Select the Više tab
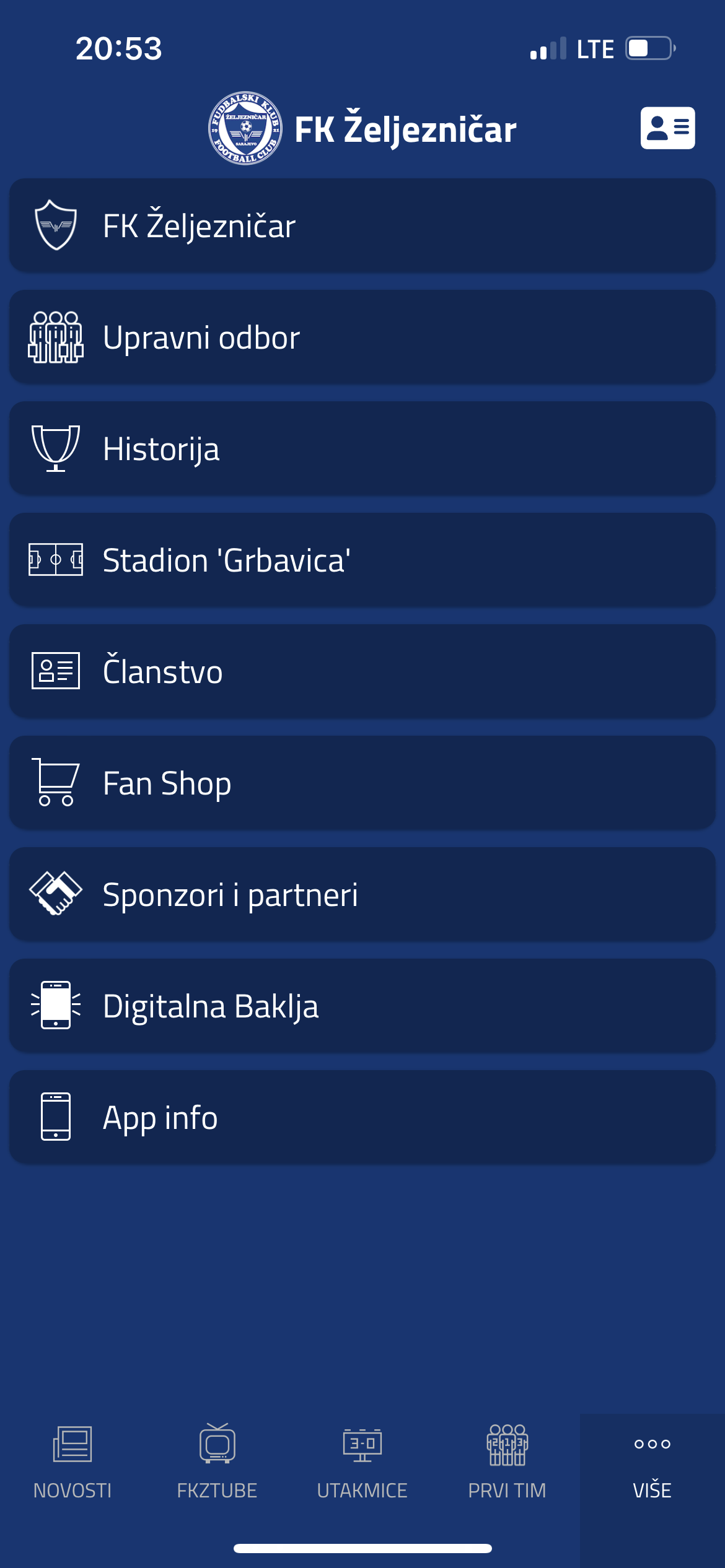The width and height of the screenshot is (725, 1568). coord(652,1461)
